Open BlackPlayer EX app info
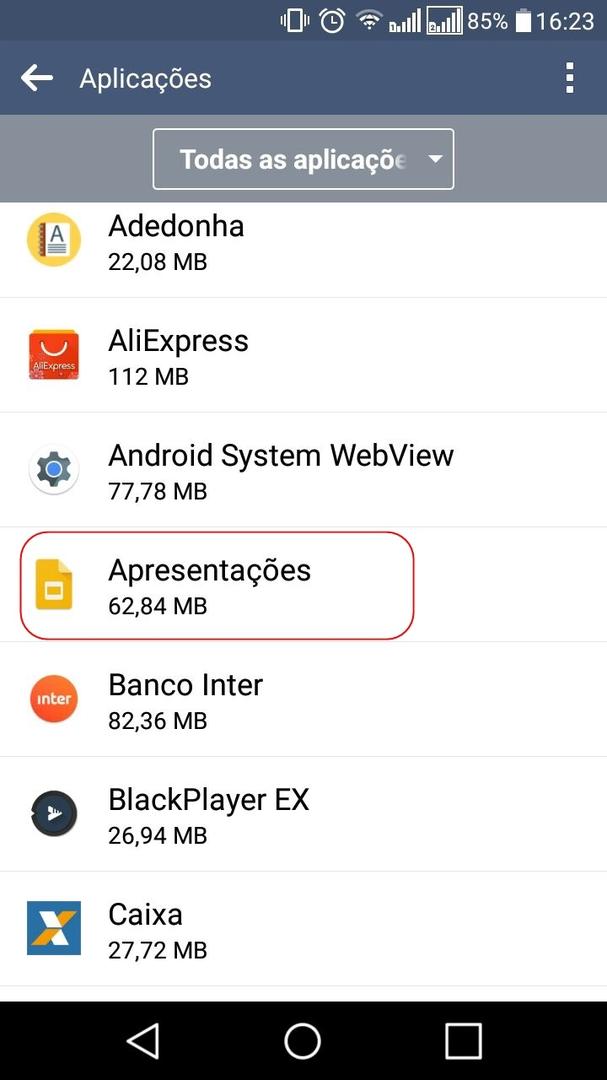 303,814
